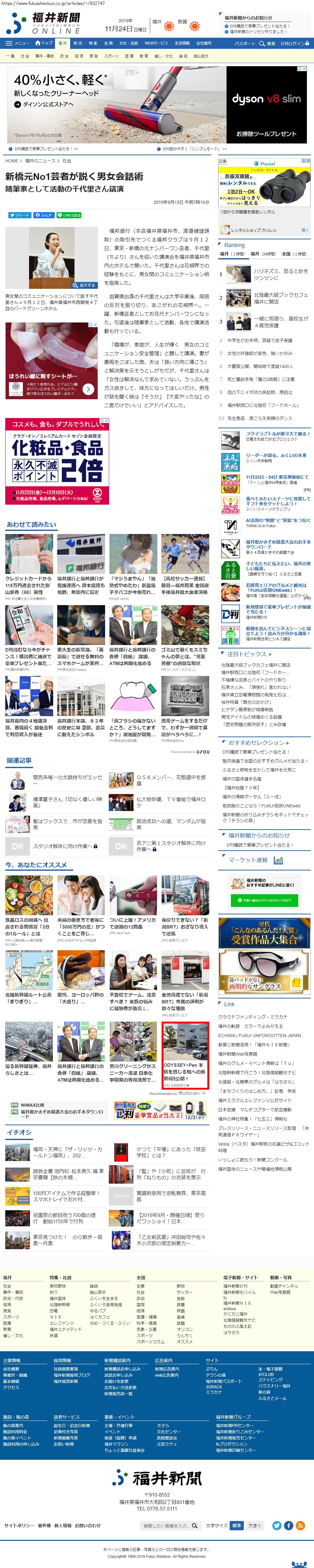Set text size with 大きく button
The height and width of the screenshot is (1568, 314).
tap(254, 1526)
